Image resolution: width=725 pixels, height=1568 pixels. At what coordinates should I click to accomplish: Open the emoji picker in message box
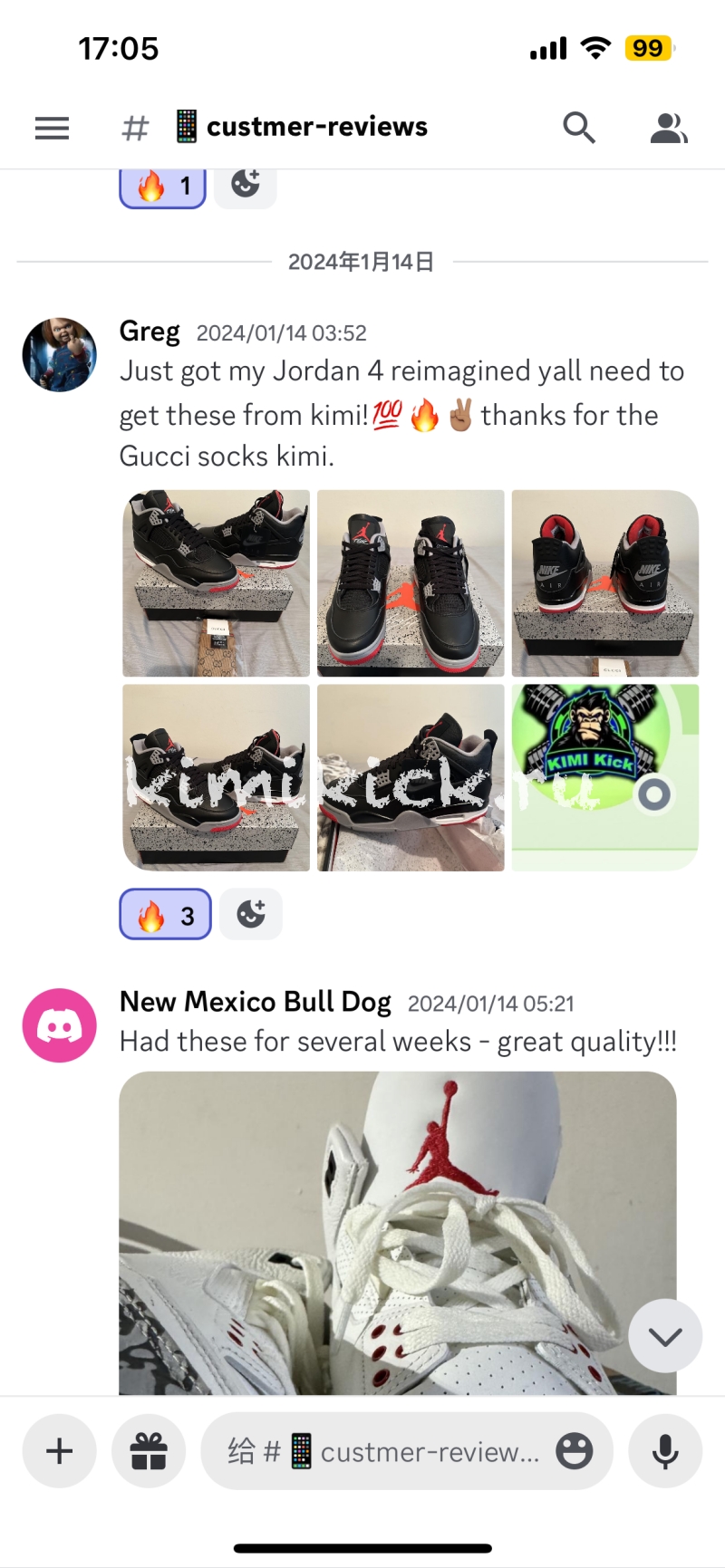[575, 1451]
